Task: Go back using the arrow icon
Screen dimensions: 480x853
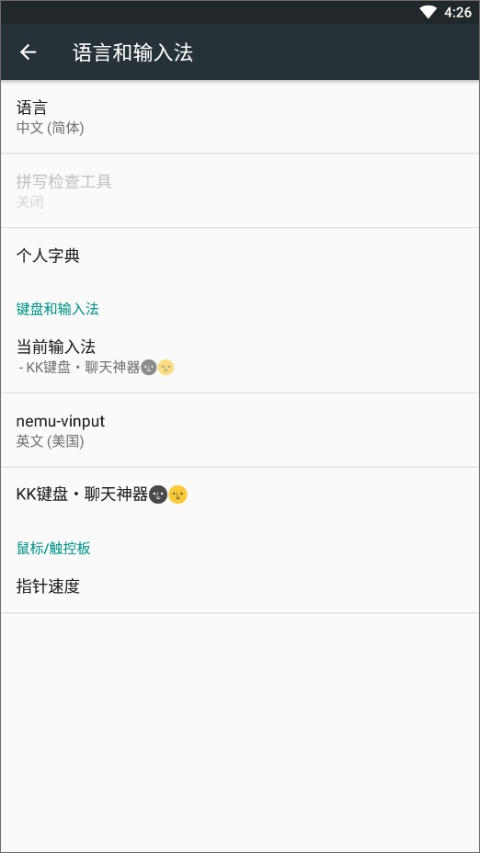Action: click(x=28, y=52)
